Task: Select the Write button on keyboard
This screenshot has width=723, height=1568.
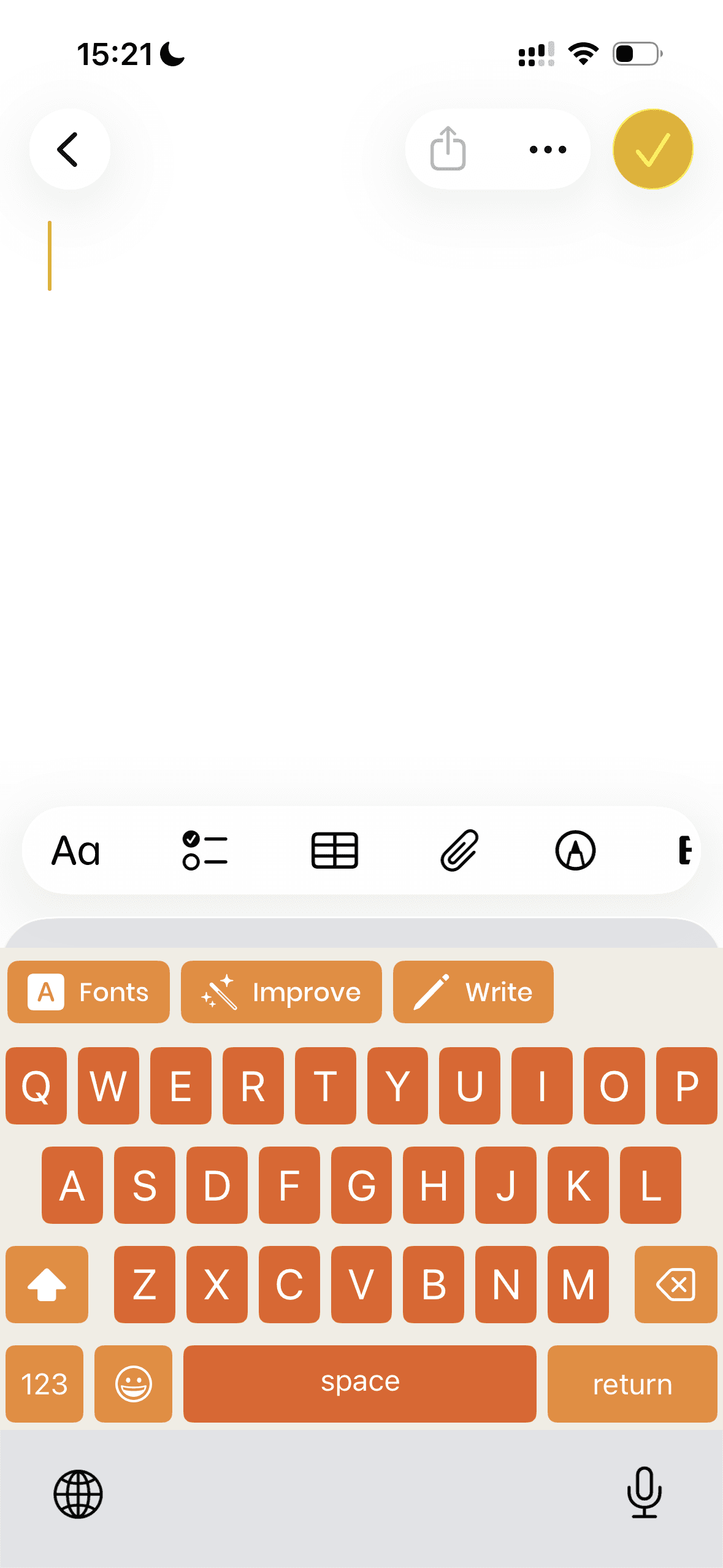Action: pyautogui.click(x=473, y=992)
